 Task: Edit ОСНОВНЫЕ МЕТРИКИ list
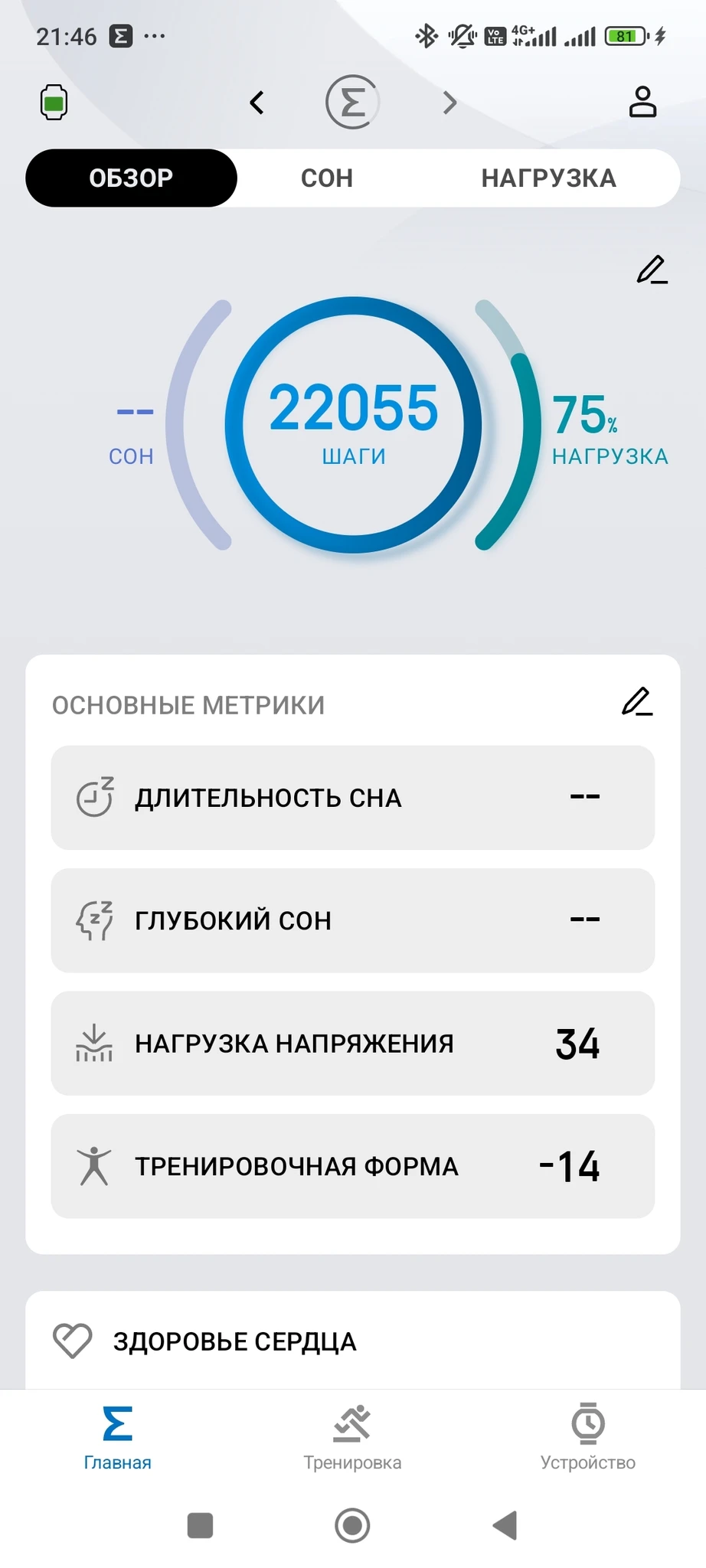pos(636,702)
